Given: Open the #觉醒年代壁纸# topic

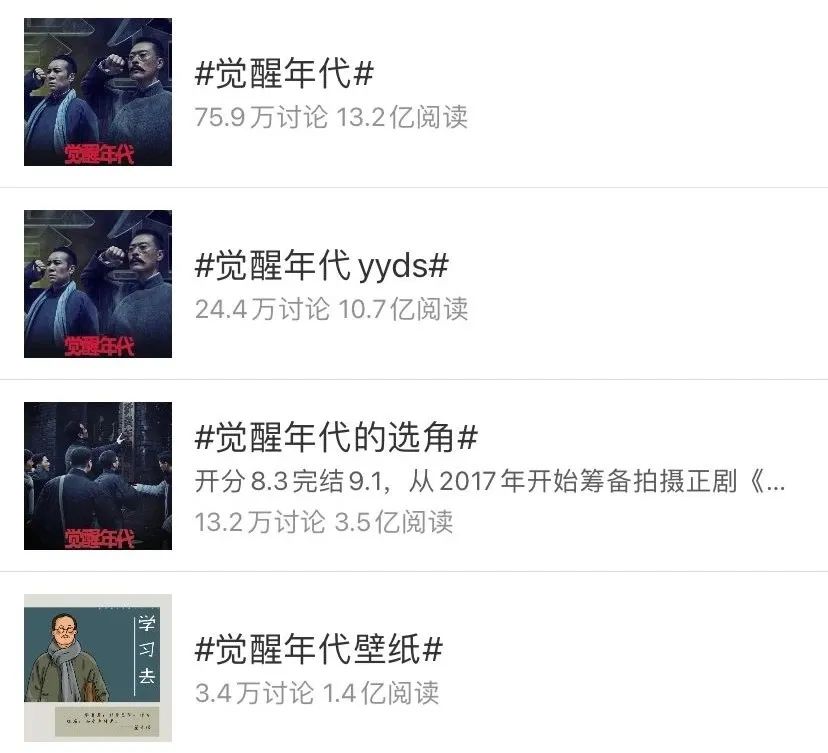Looking at the screenshot, I should click(318, 650).
